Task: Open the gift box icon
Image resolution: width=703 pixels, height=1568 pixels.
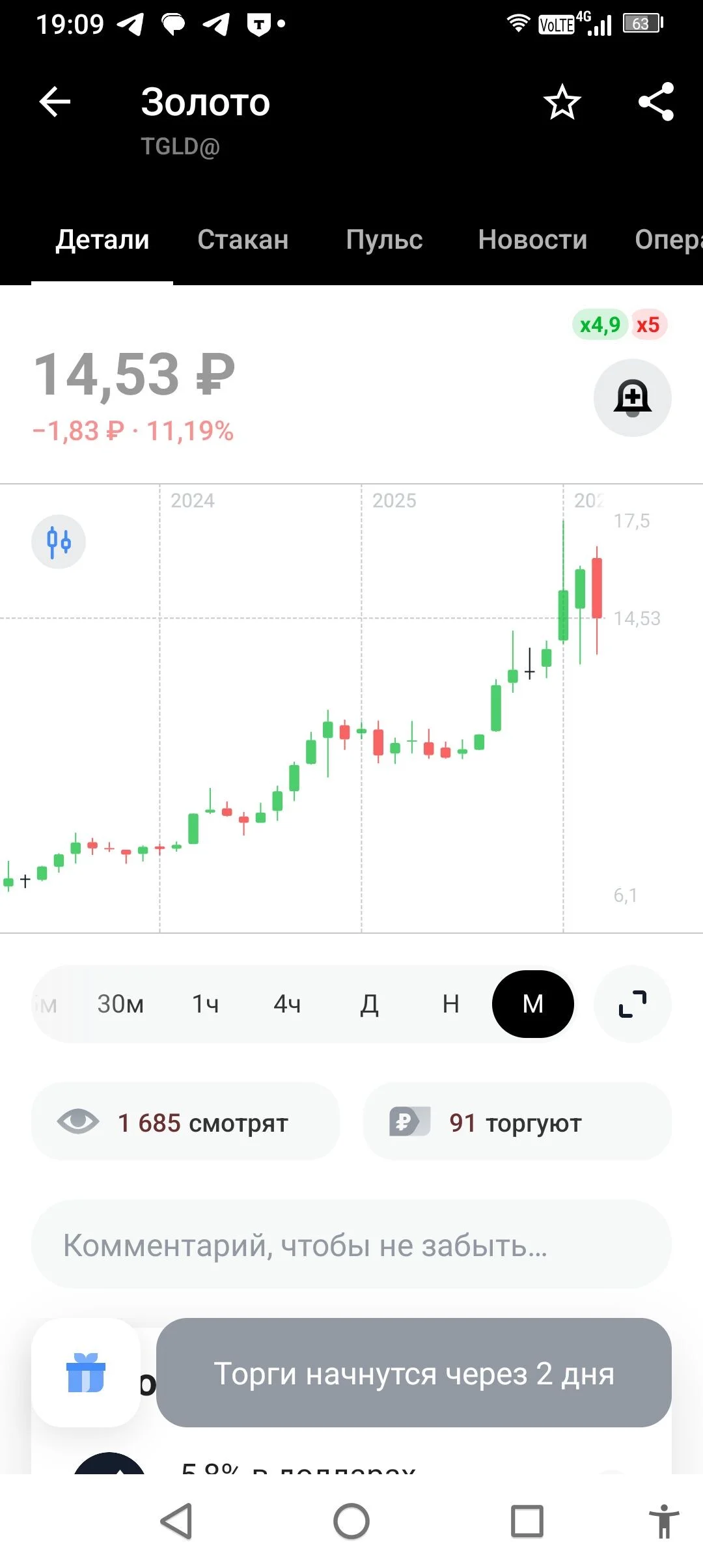Action: pyautogui.click(x=86, y=1372)
